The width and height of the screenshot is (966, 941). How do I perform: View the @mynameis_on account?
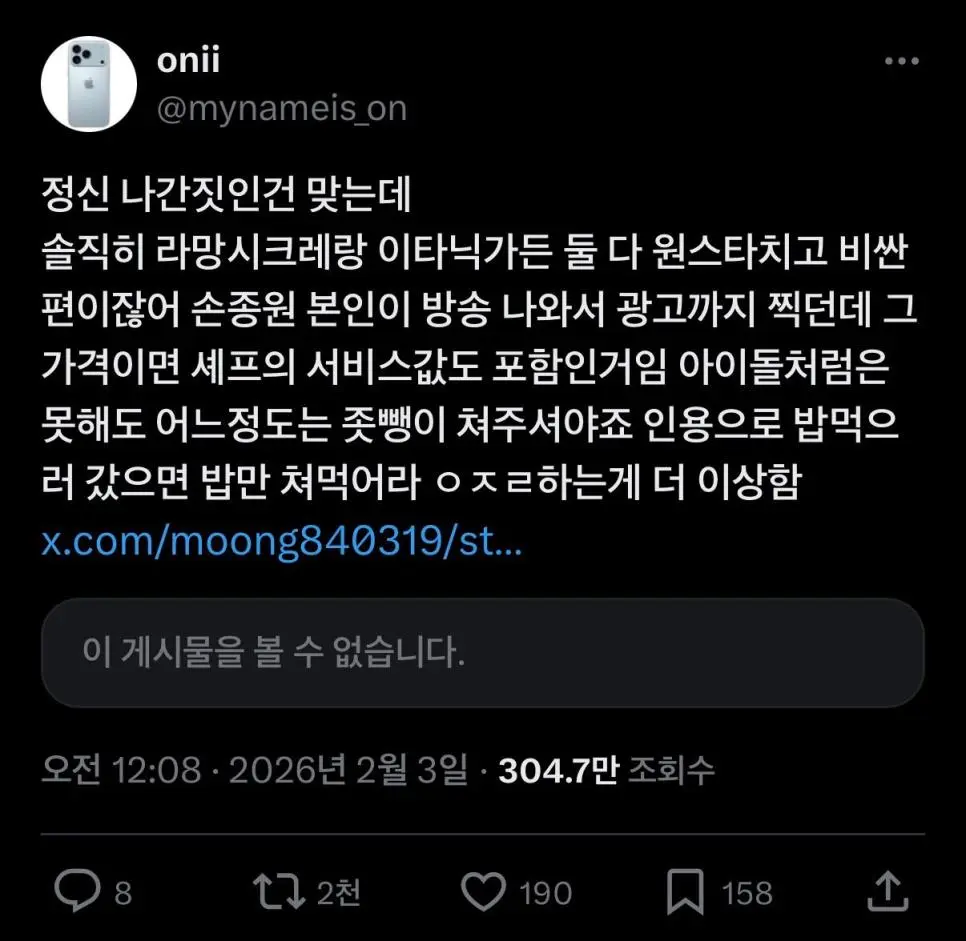point(282,108)
